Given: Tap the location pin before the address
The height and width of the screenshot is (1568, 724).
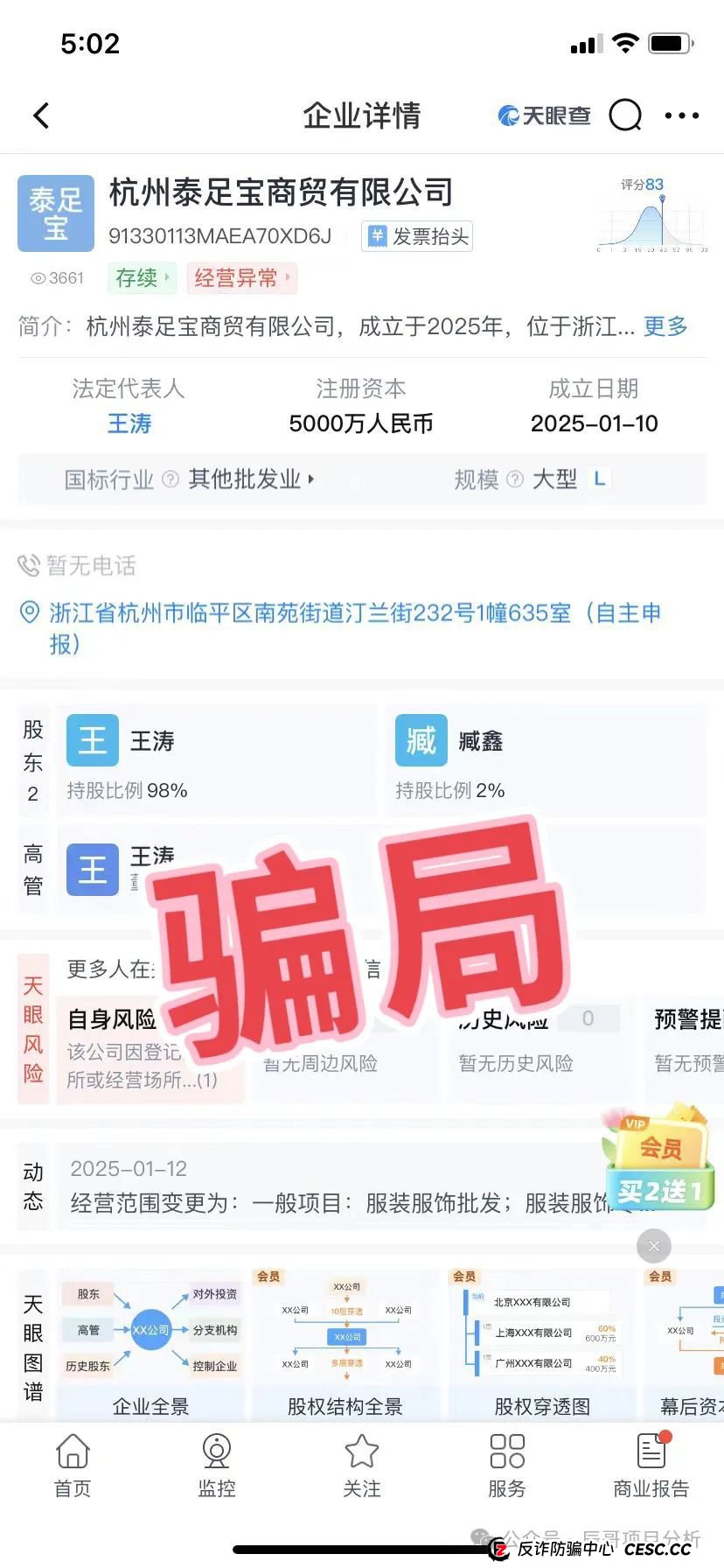Looking at the screenshot, I should tap(27, 612).
